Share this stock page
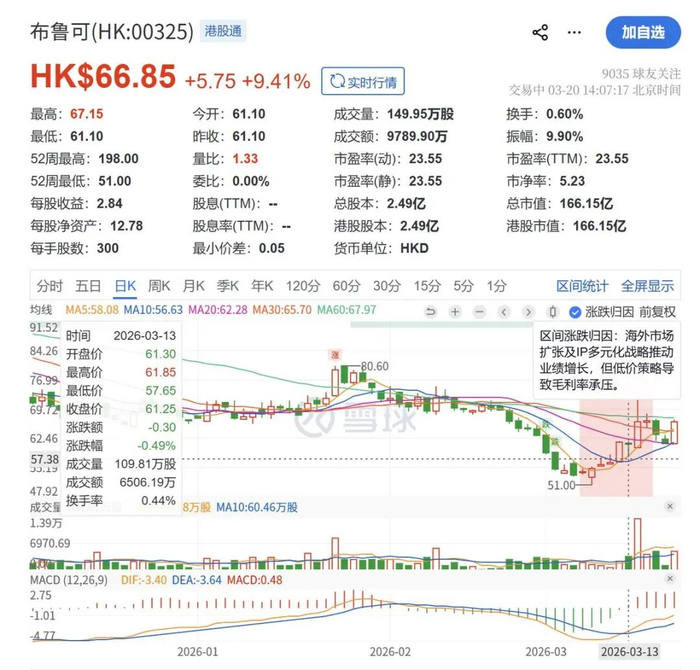Viewport: 700px width, 670px height. (x=540, y=32)
